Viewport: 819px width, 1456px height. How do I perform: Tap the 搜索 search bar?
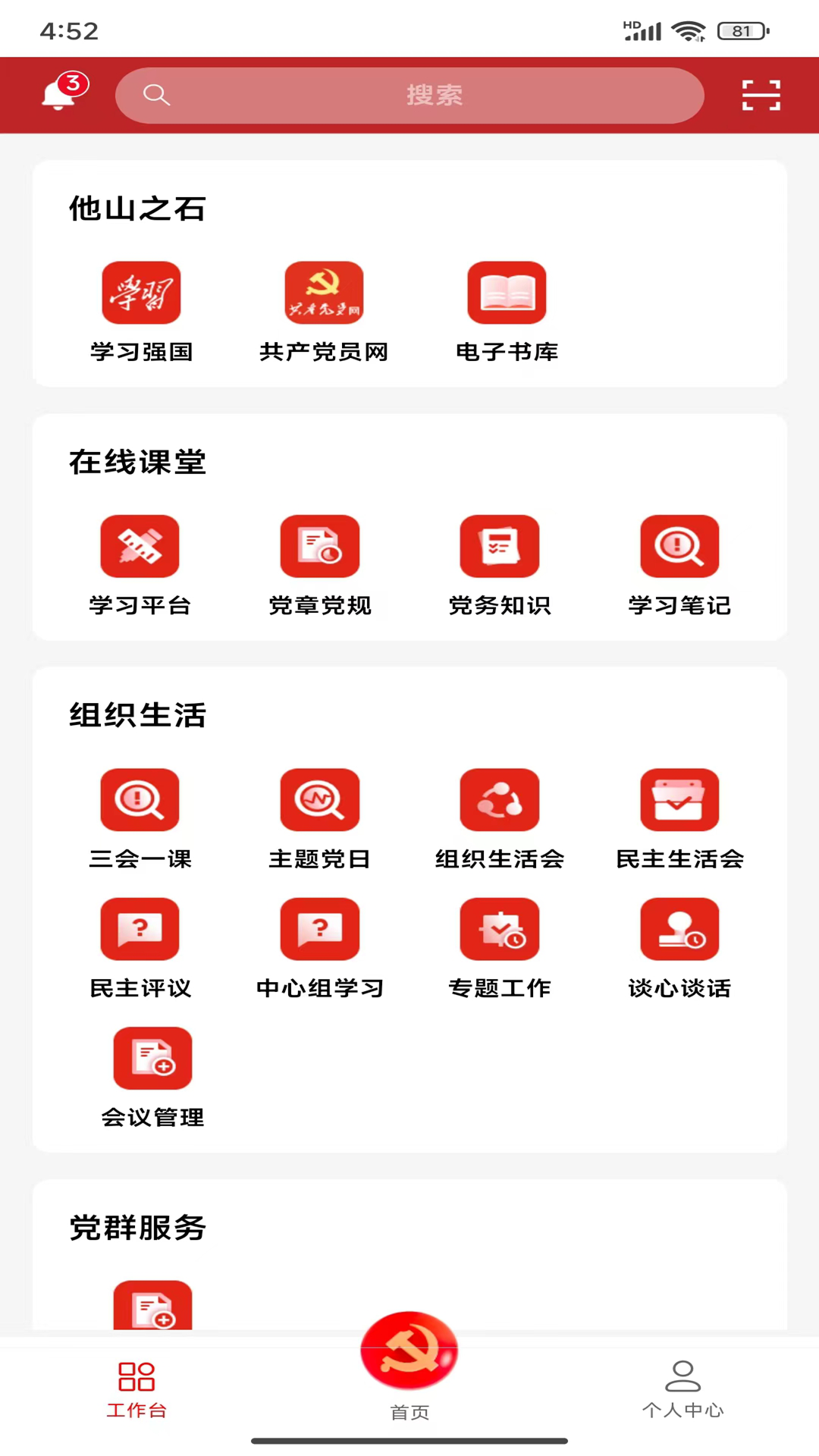409,94
